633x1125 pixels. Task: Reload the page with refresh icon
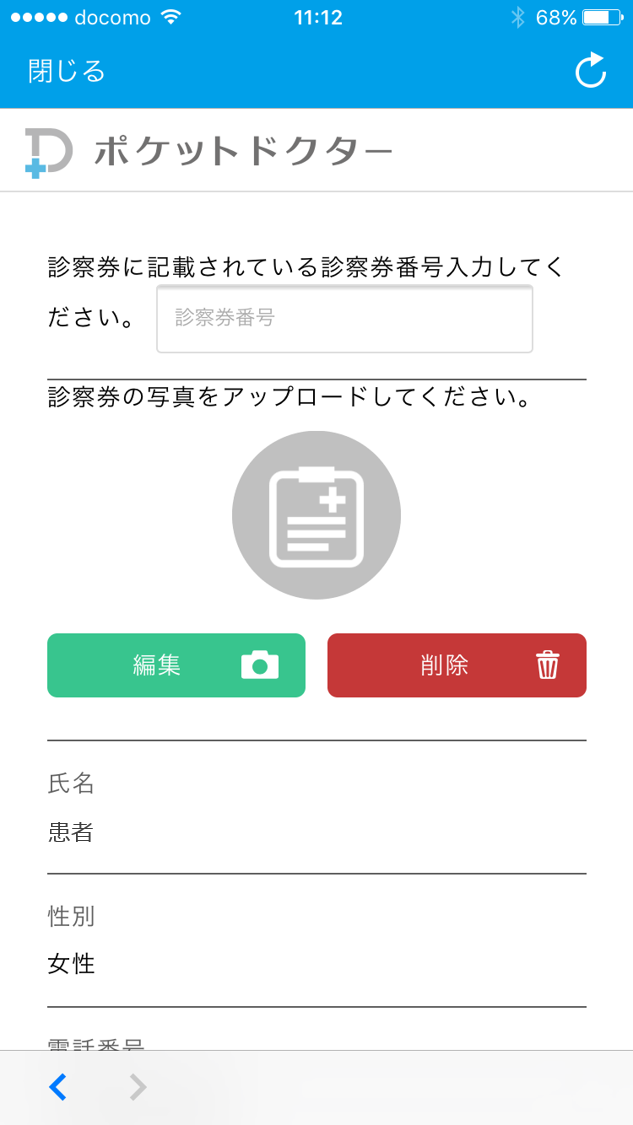[590, 71]
